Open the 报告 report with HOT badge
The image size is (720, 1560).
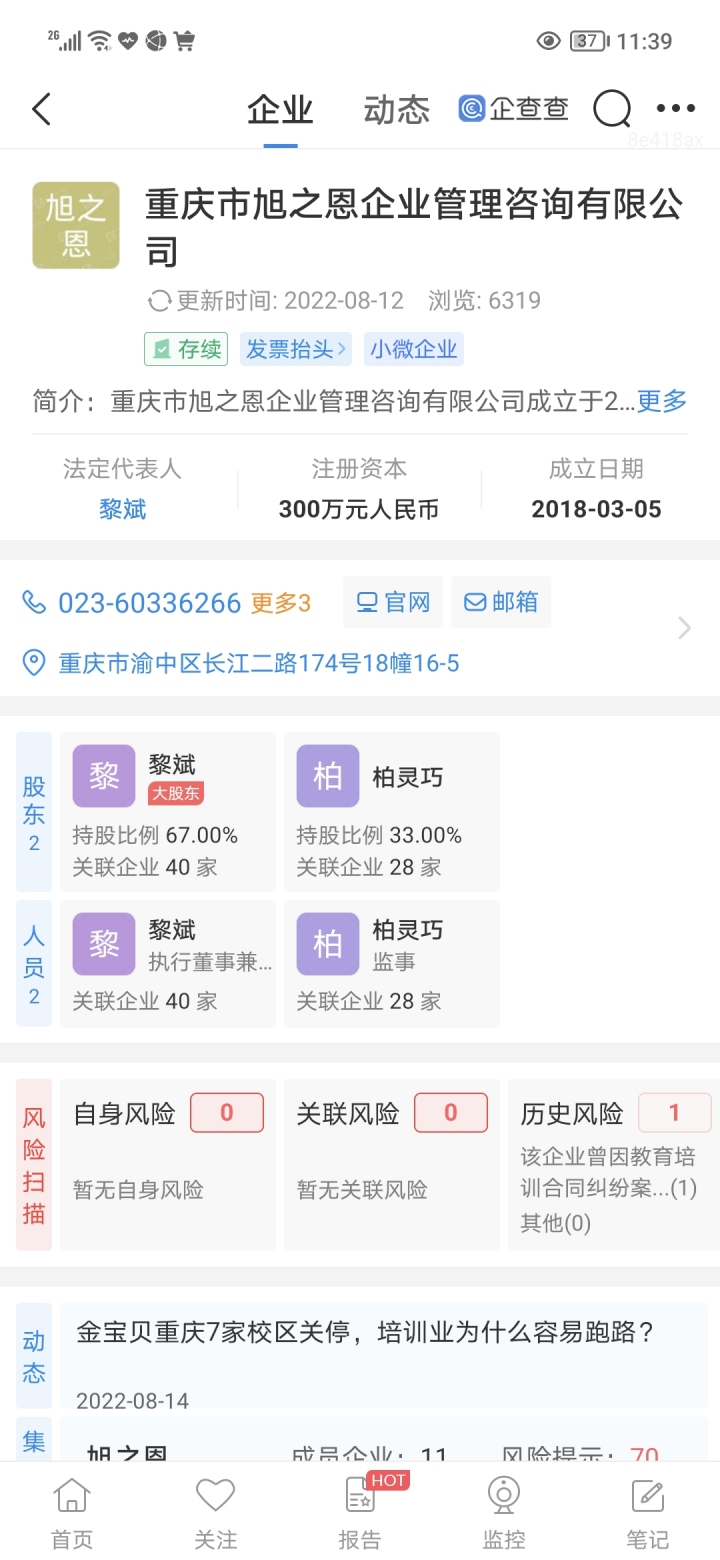[x=359, y=1510]
